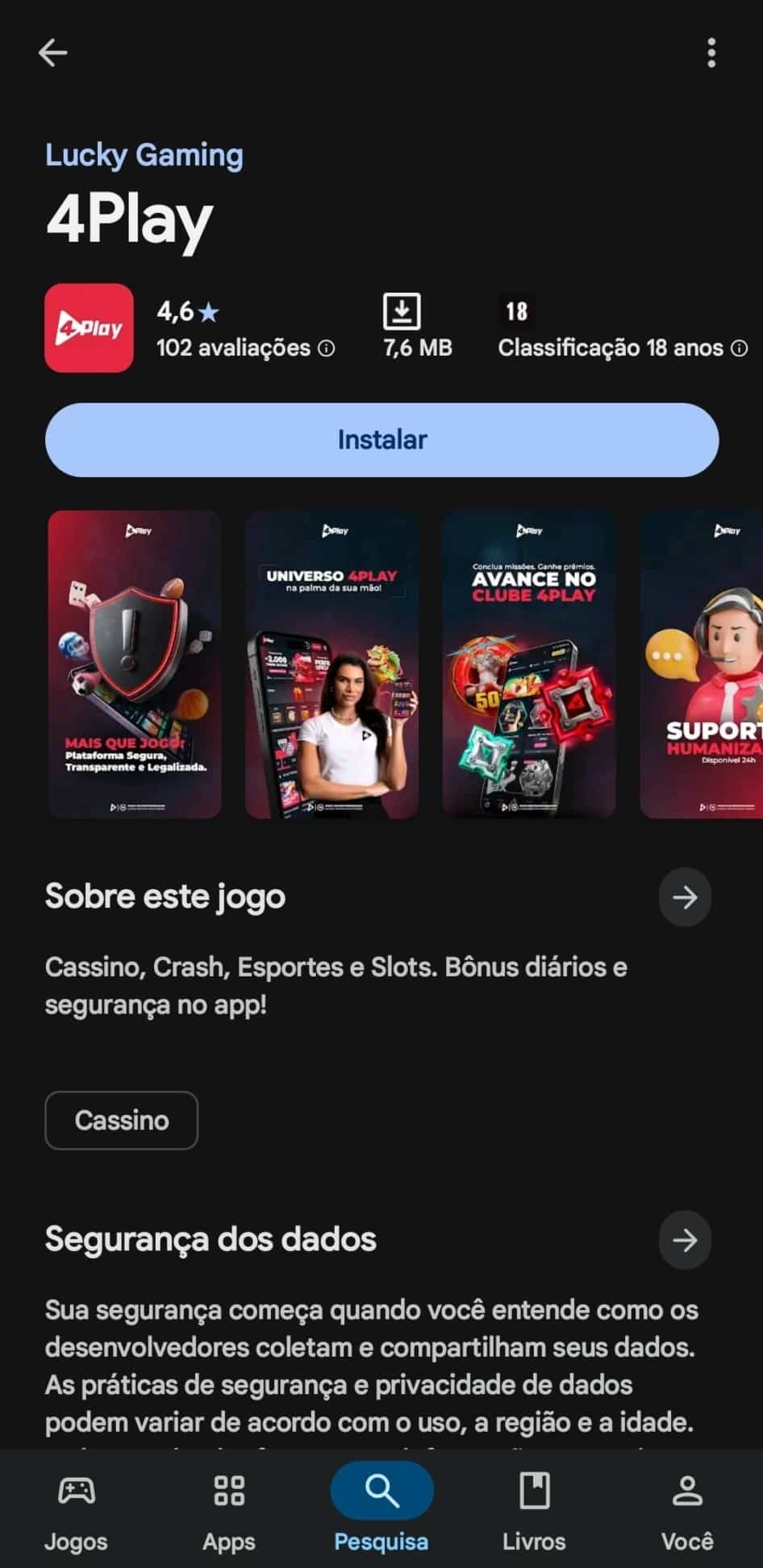Open the Lucky Gaming developer link
The width and height of the screenshot is (763, 1568).
[144, 154]
